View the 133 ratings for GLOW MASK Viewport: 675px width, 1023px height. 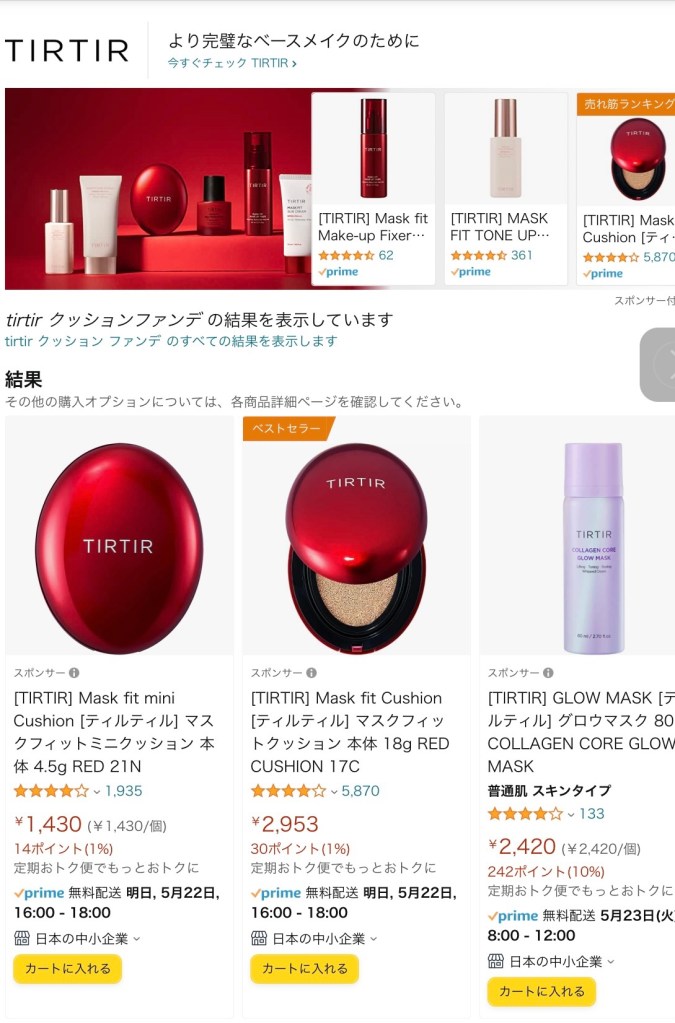591,814
